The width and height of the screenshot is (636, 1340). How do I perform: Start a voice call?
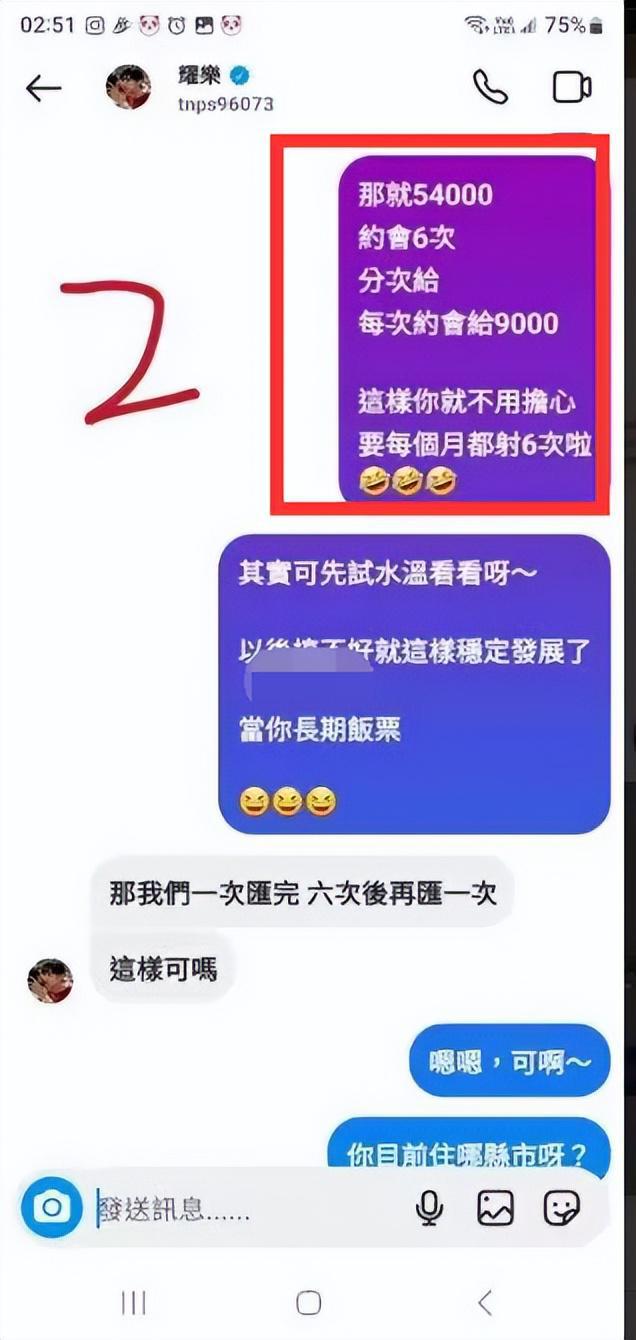490,87
